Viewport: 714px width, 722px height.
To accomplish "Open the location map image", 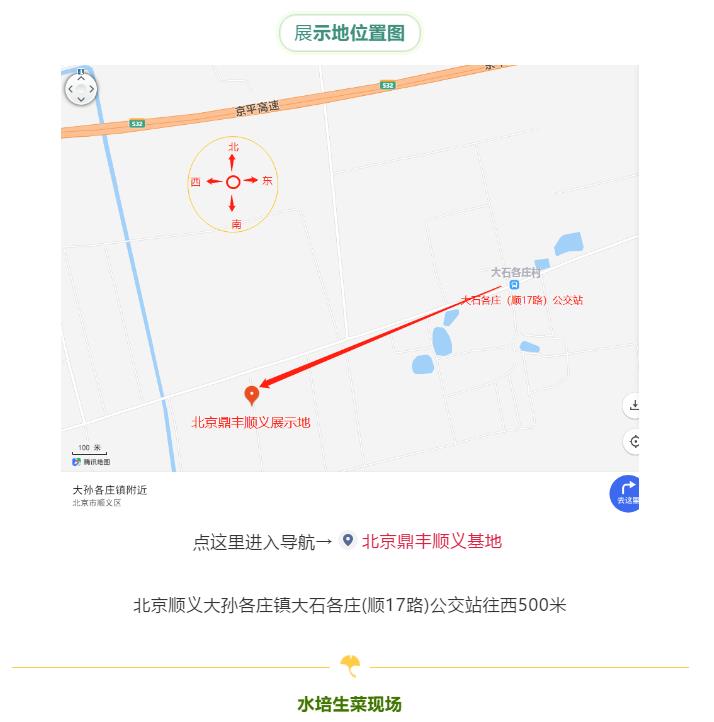I will (x=349, y=268).
